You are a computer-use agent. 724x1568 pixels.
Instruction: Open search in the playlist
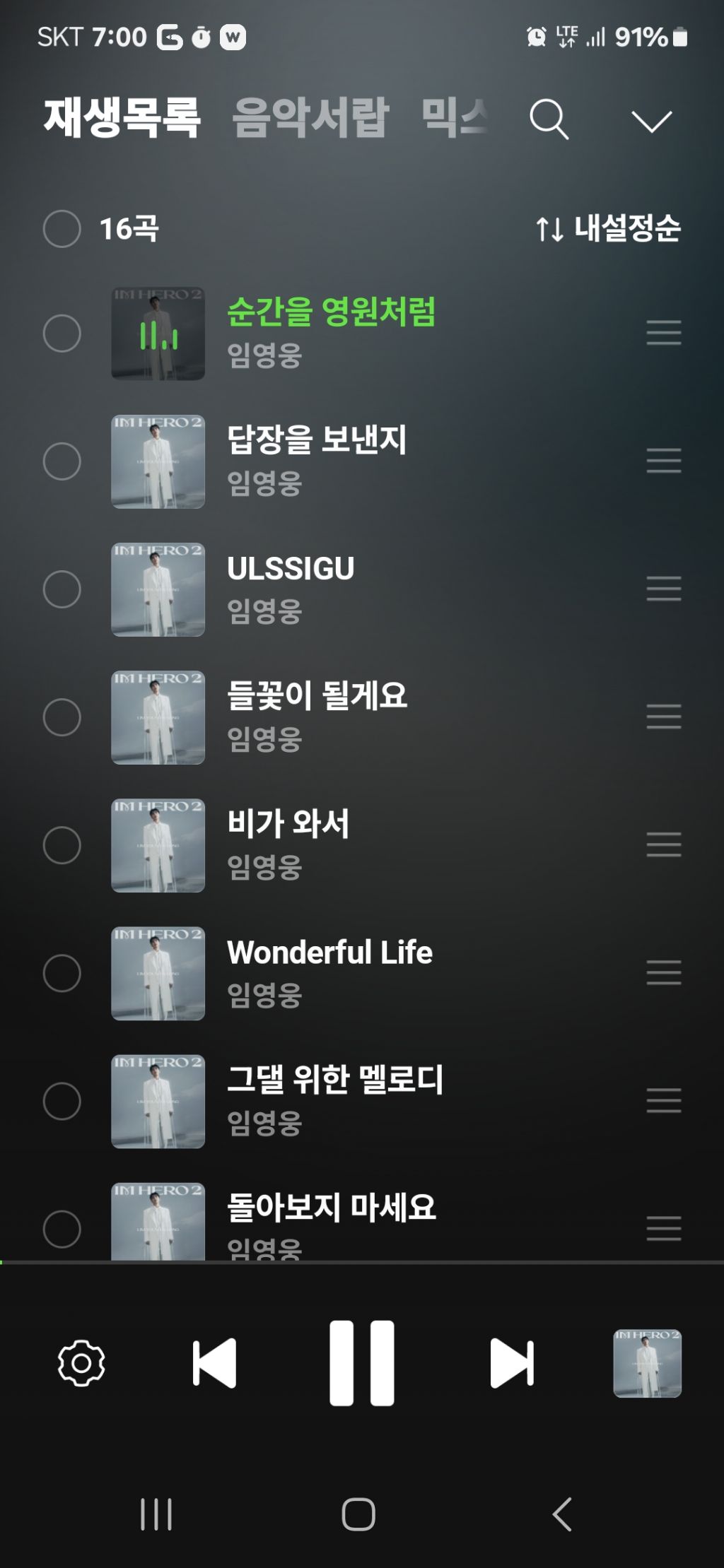pos(549,119)
